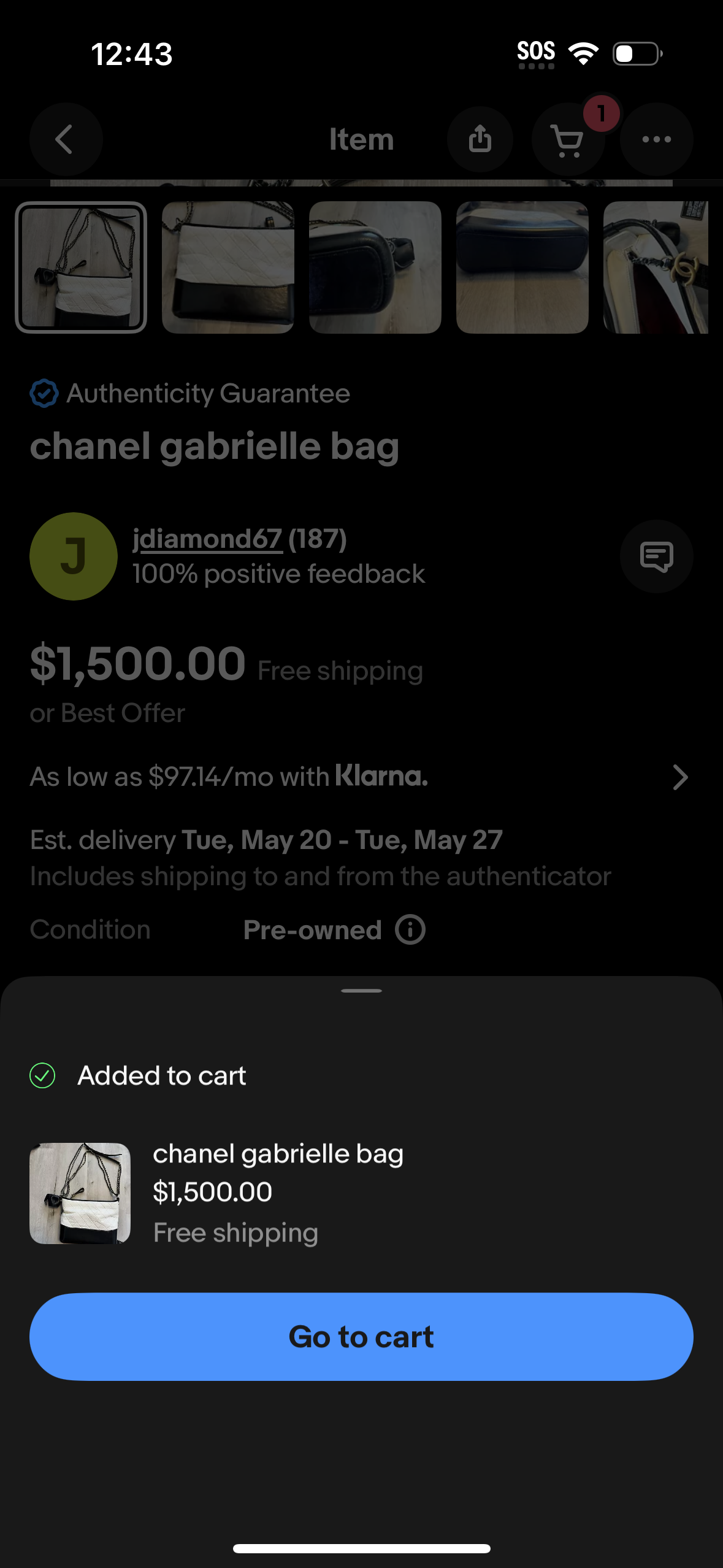This screenshot has width=723, height=1568.
Task: Open chat with seller jdiamond67
Action: 656,556
